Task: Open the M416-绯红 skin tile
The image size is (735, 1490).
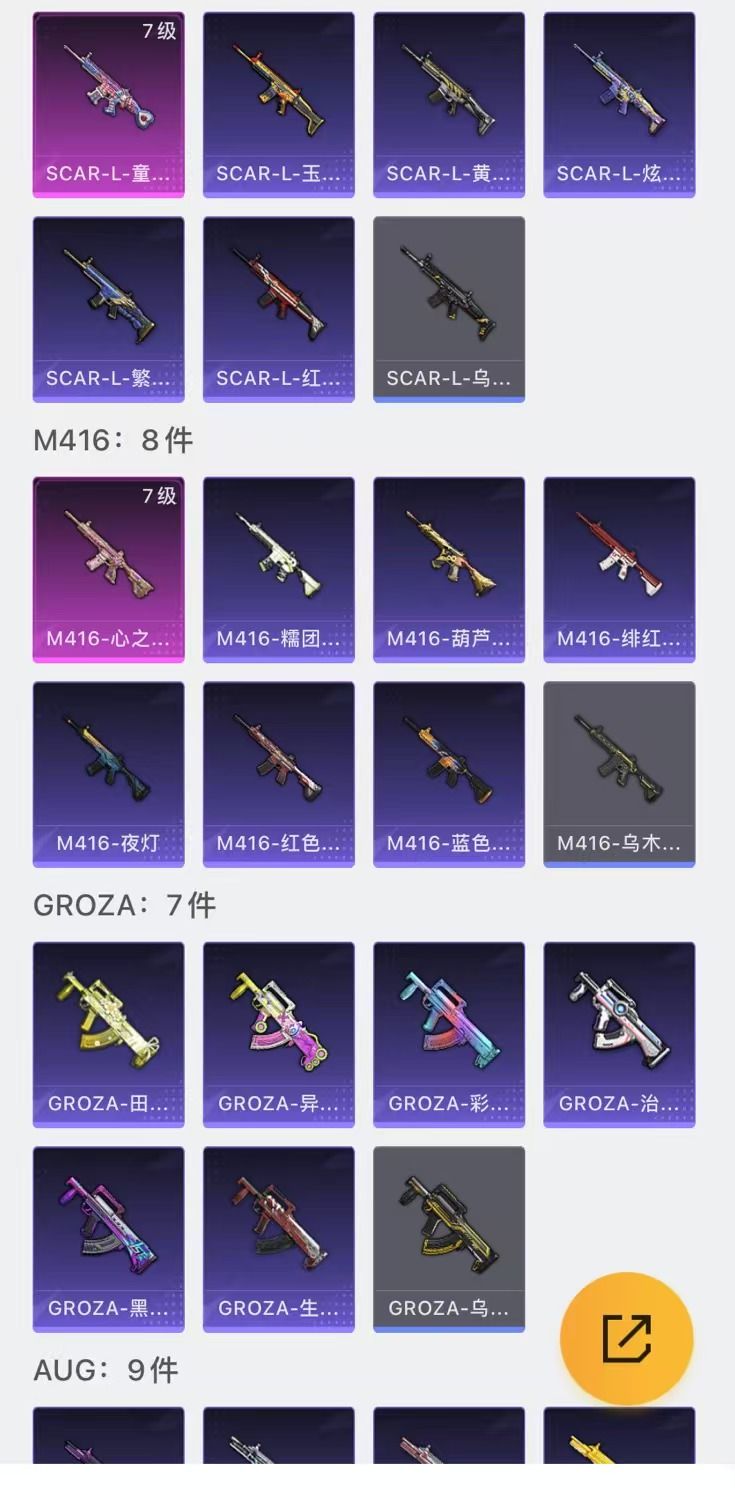Action: click(x=619, y=569)
